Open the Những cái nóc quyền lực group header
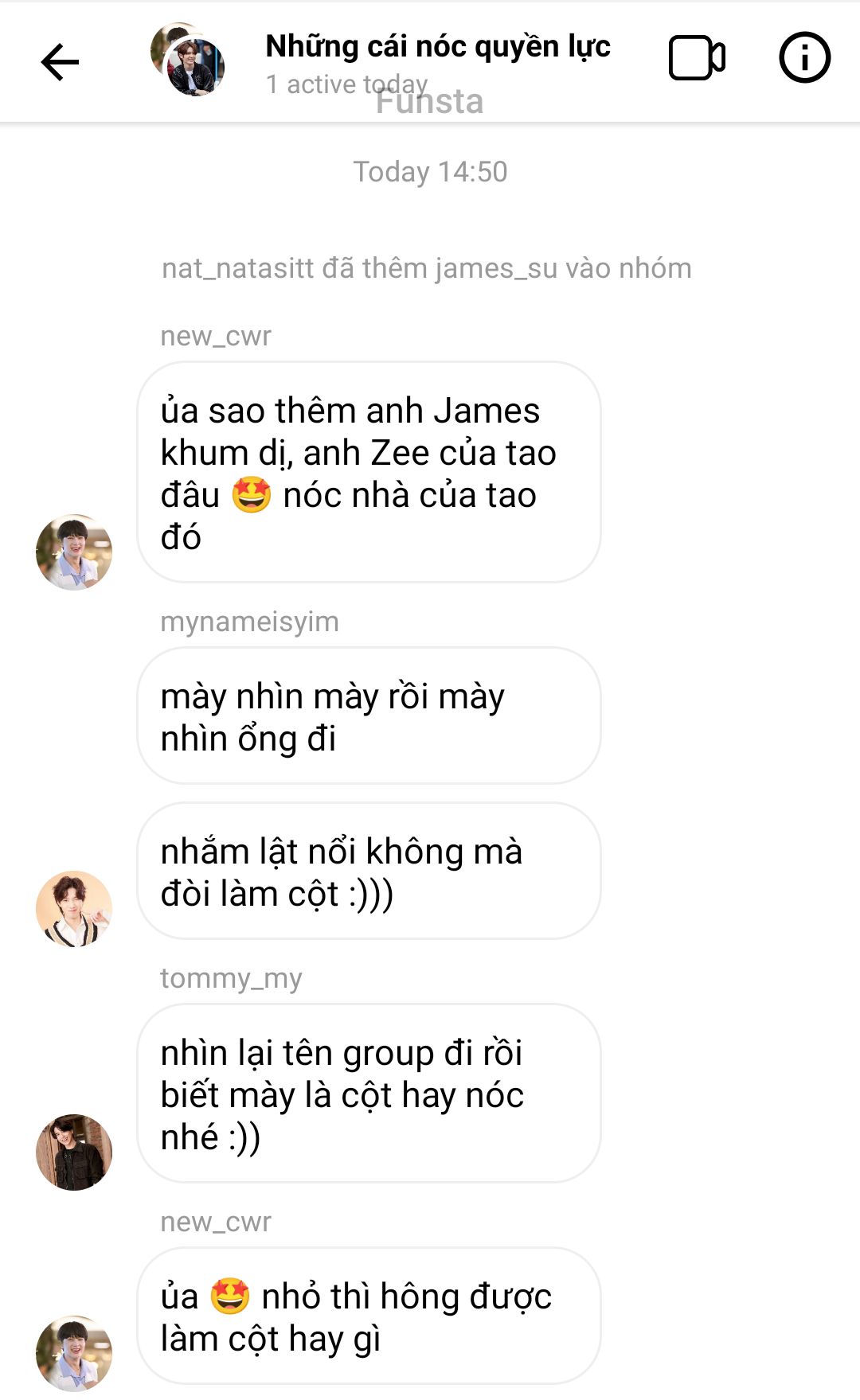The image size is (860, 1400). [437, 48]
